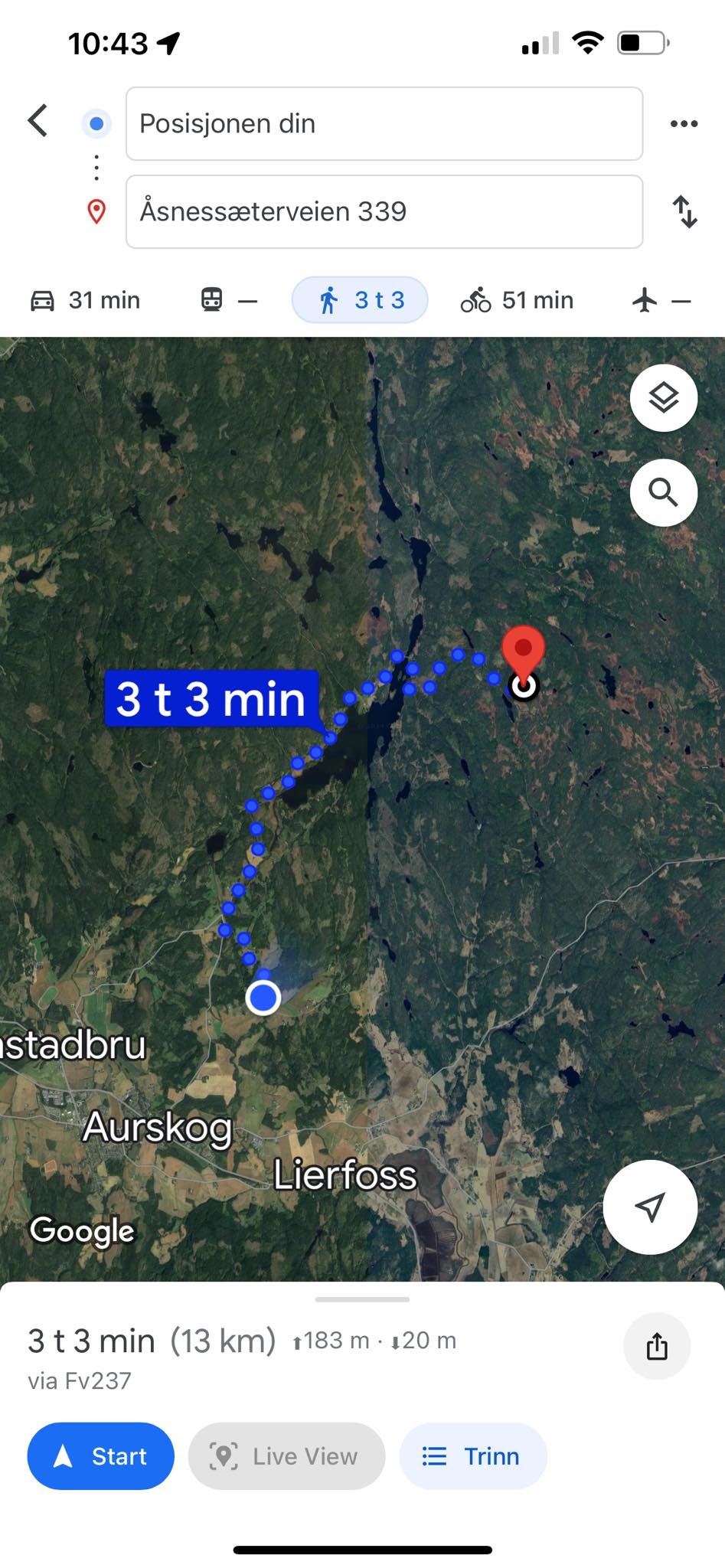Viewport: 725px width, 1568px height.
Task: Tap the '3 t 3 min' route label
Action: [x=211, y=698]
